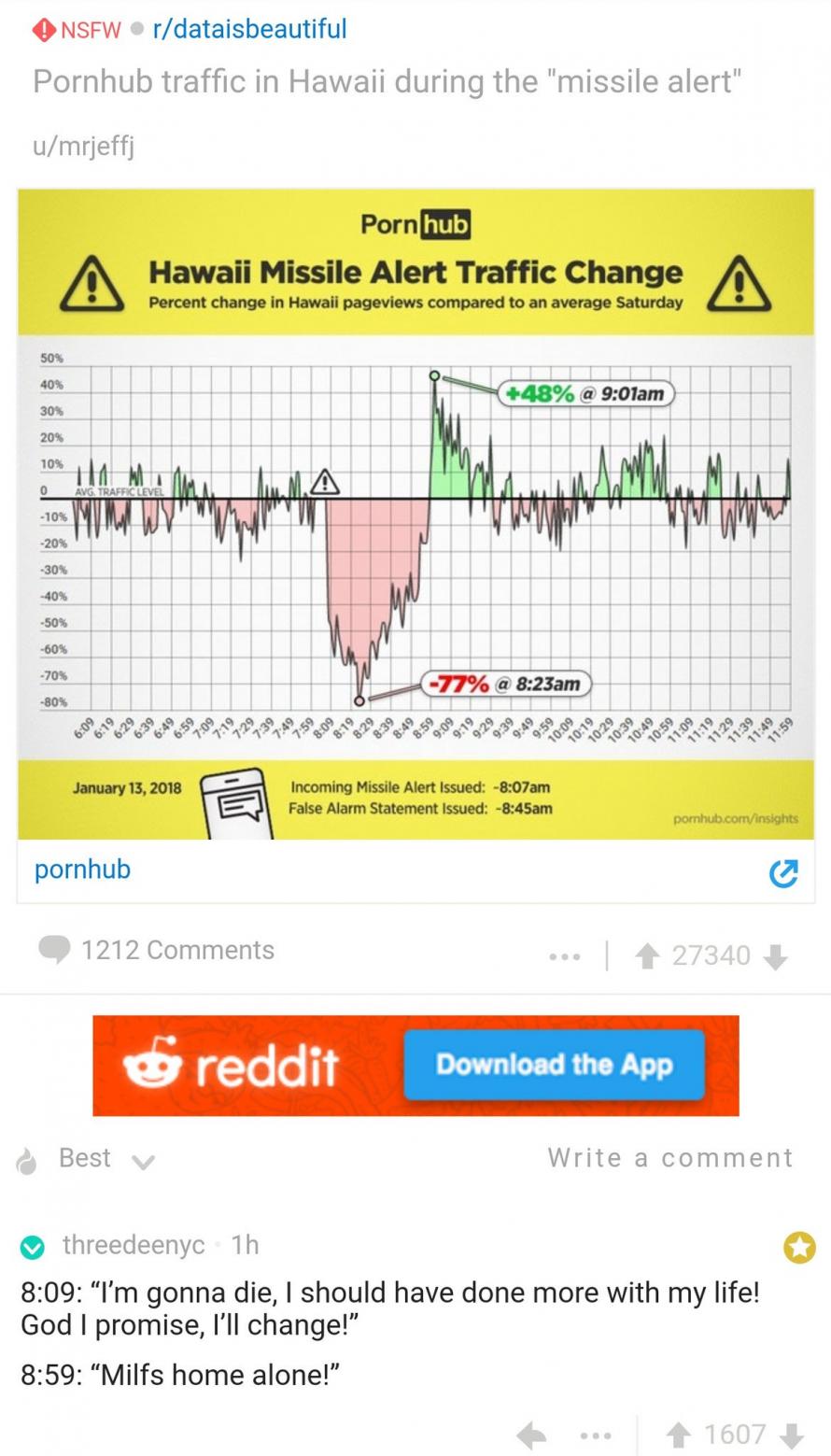The height and width of the screenshot is (1456, 831).
Task: Upvote the post with 27340 points
Action: 646,955
